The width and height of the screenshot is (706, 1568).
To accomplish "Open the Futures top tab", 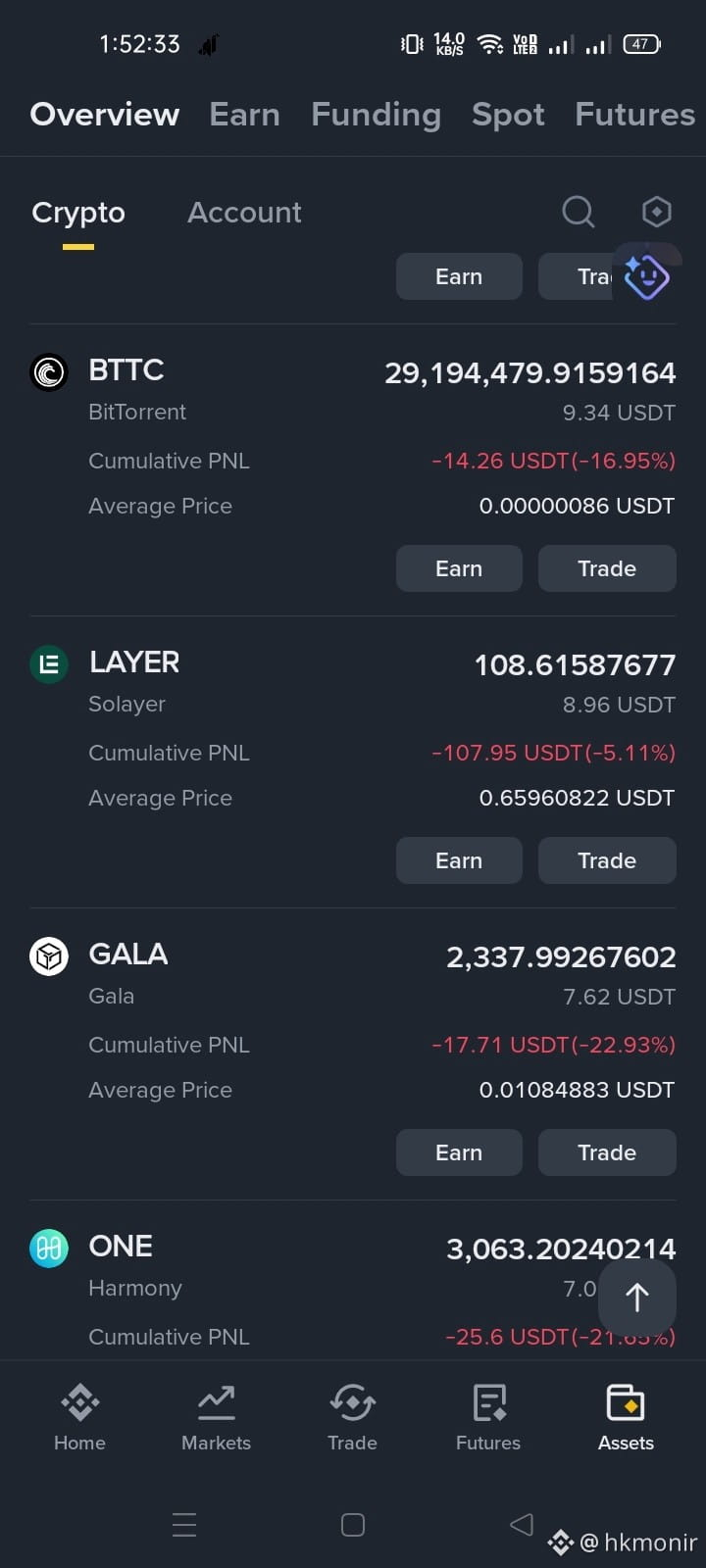I will 634,115.
